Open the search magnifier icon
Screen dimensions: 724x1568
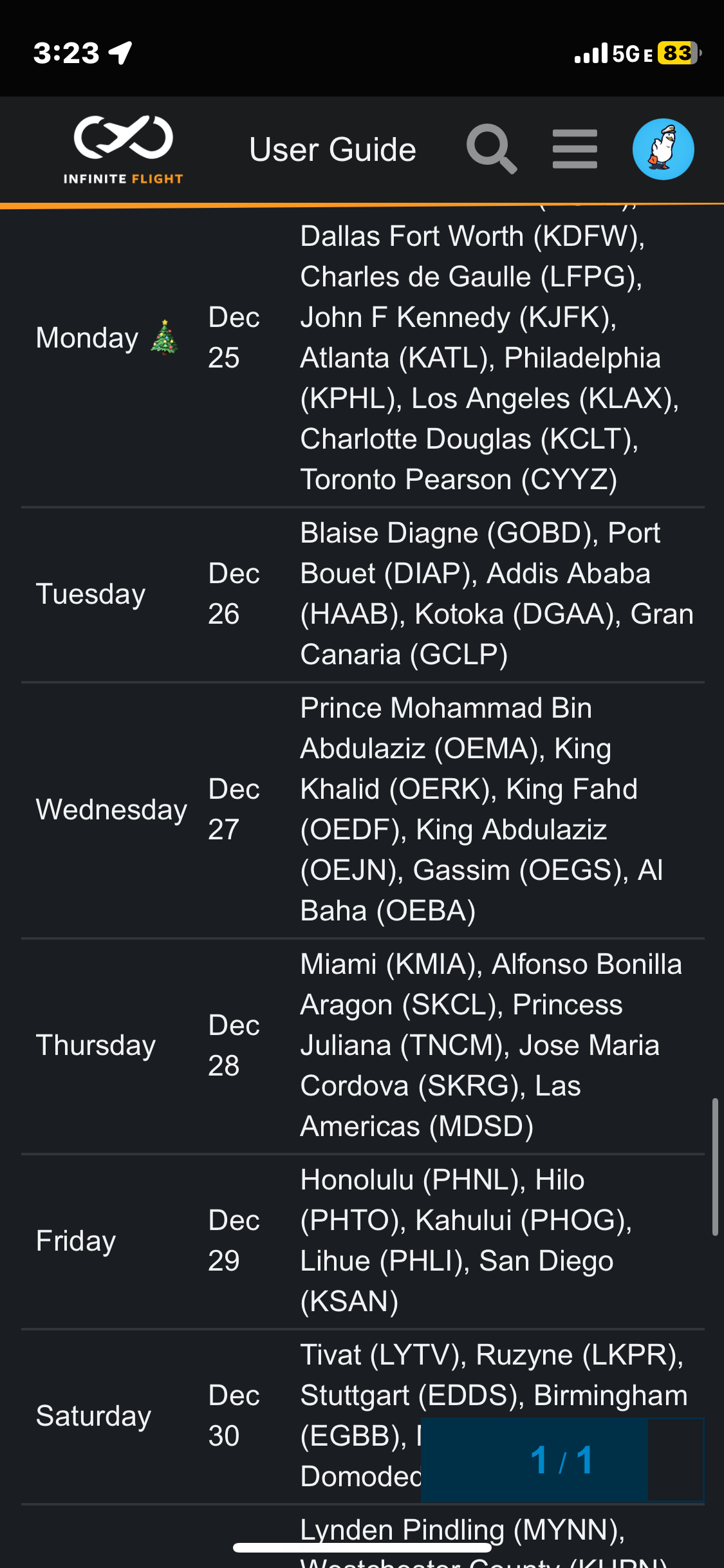coord(491,149)
